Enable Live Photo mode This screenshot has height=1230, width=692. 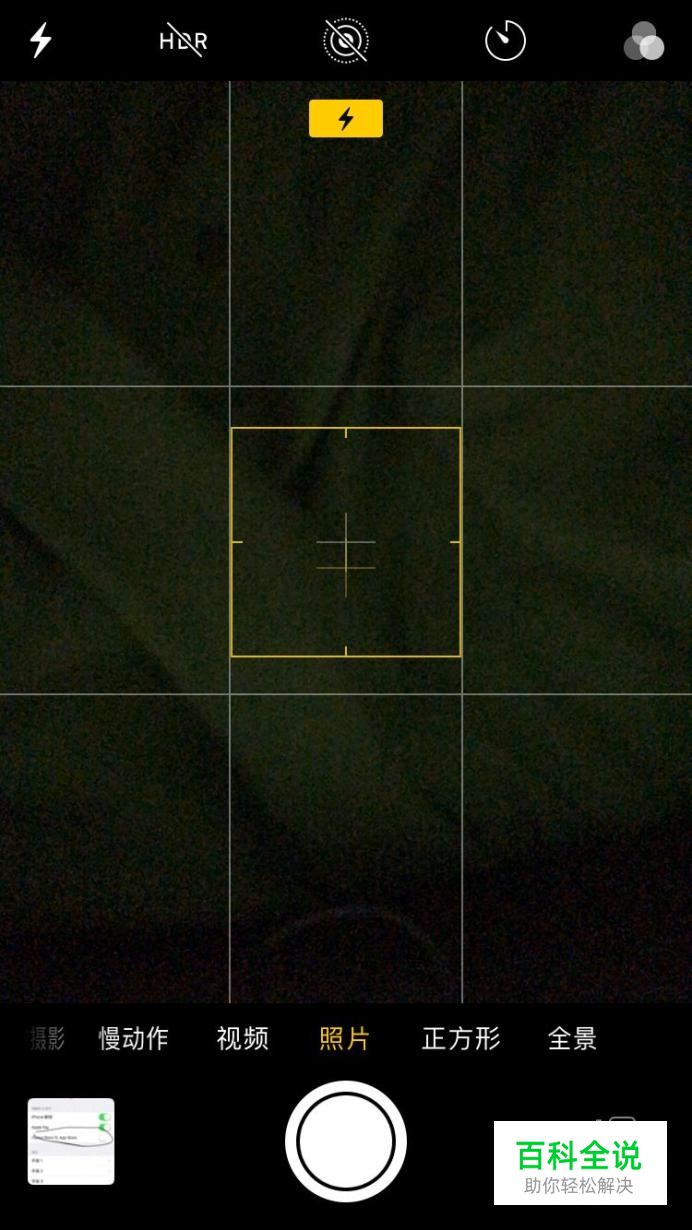click(x=346, y=40)
